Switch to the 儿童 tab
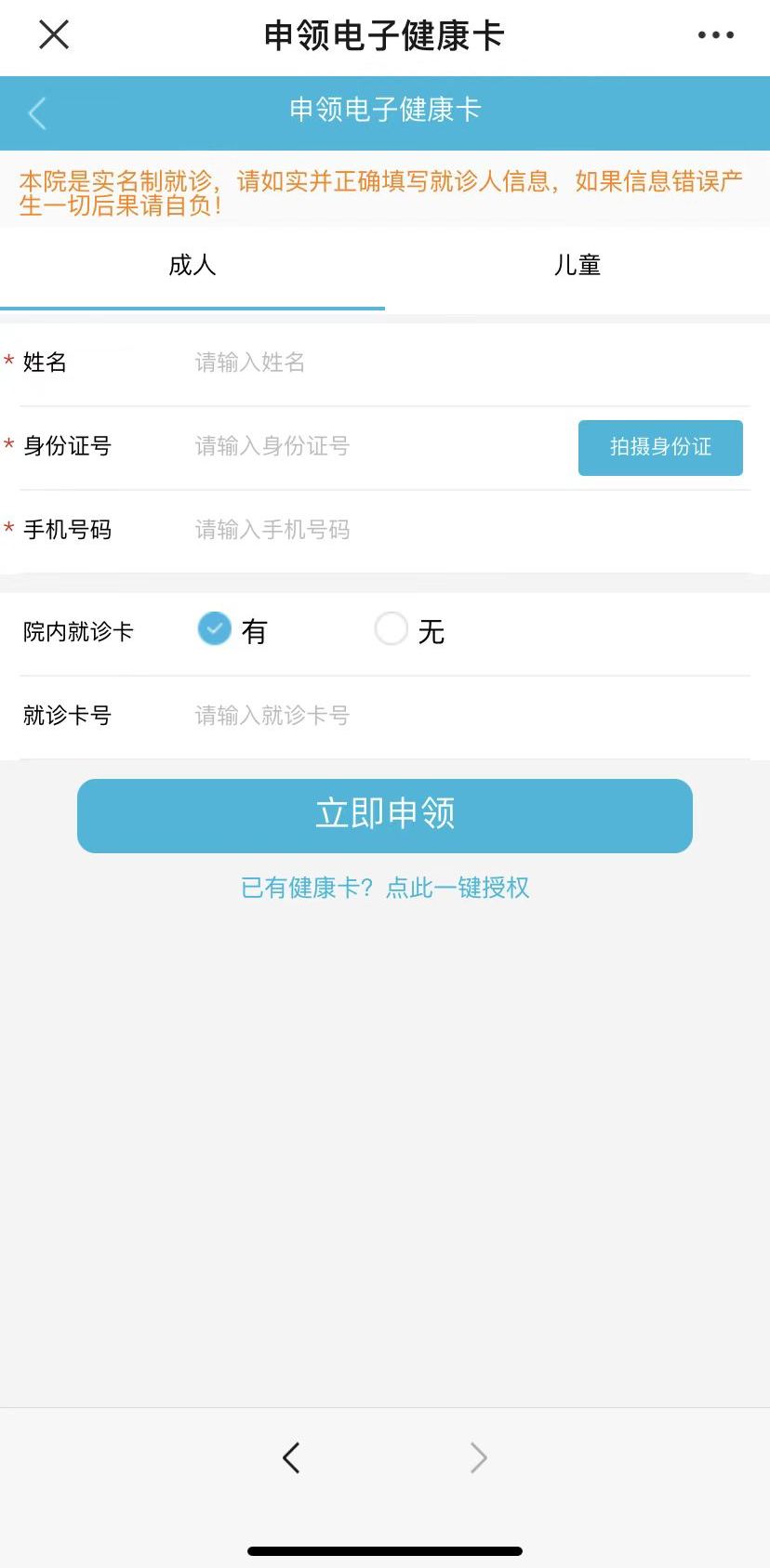Screen dimensions: 770x1568 coord(577,266)
